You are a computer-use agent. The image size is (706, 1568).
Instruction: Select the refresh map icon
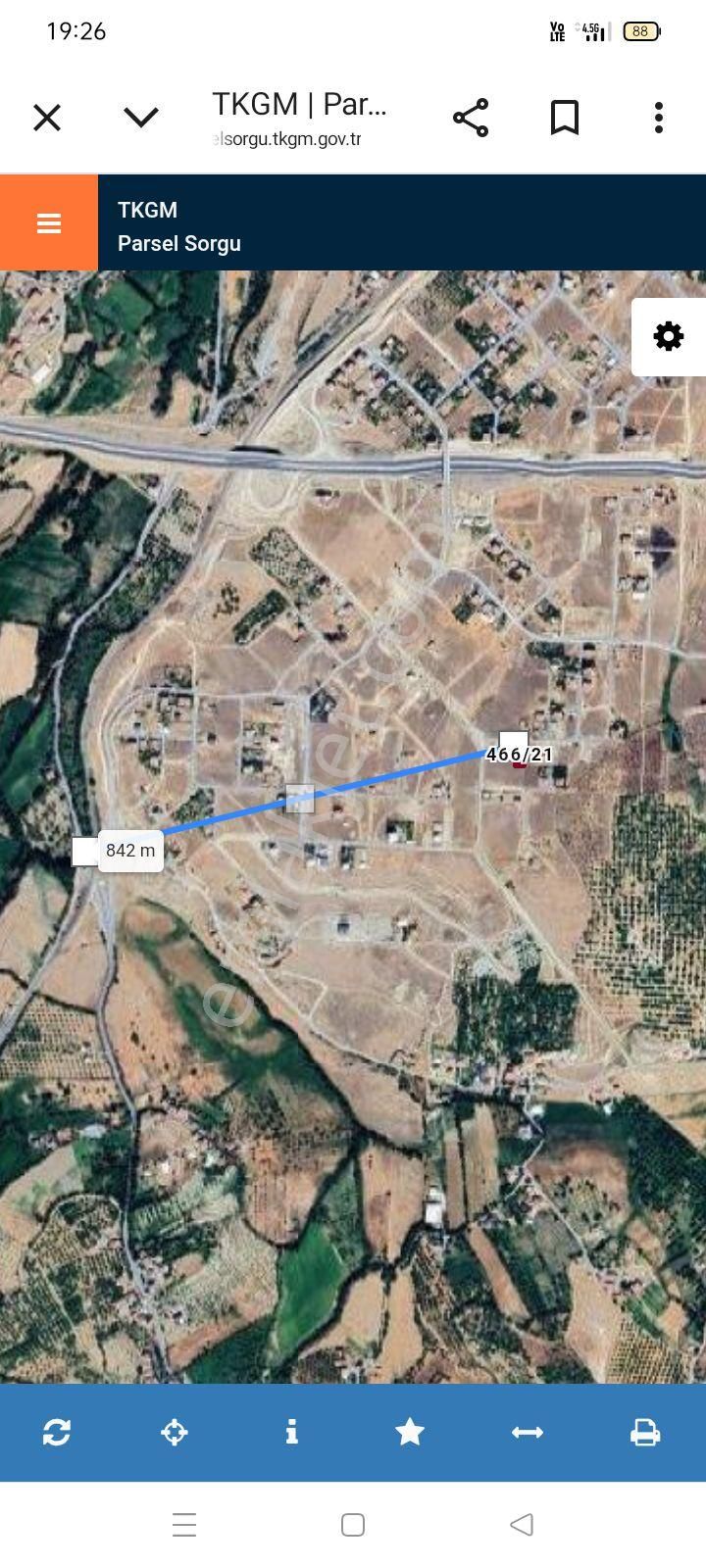point(57,1432)
